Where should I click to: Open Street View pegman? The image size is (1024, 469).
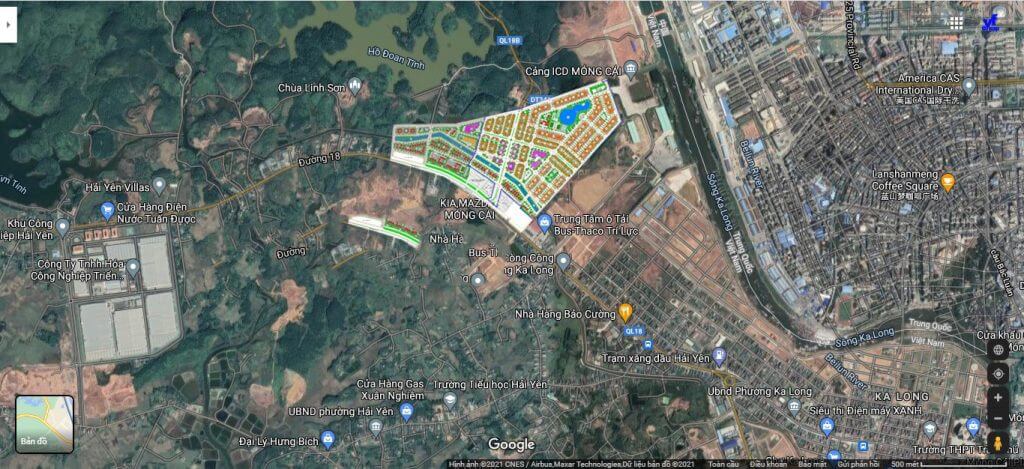(997, 441)
